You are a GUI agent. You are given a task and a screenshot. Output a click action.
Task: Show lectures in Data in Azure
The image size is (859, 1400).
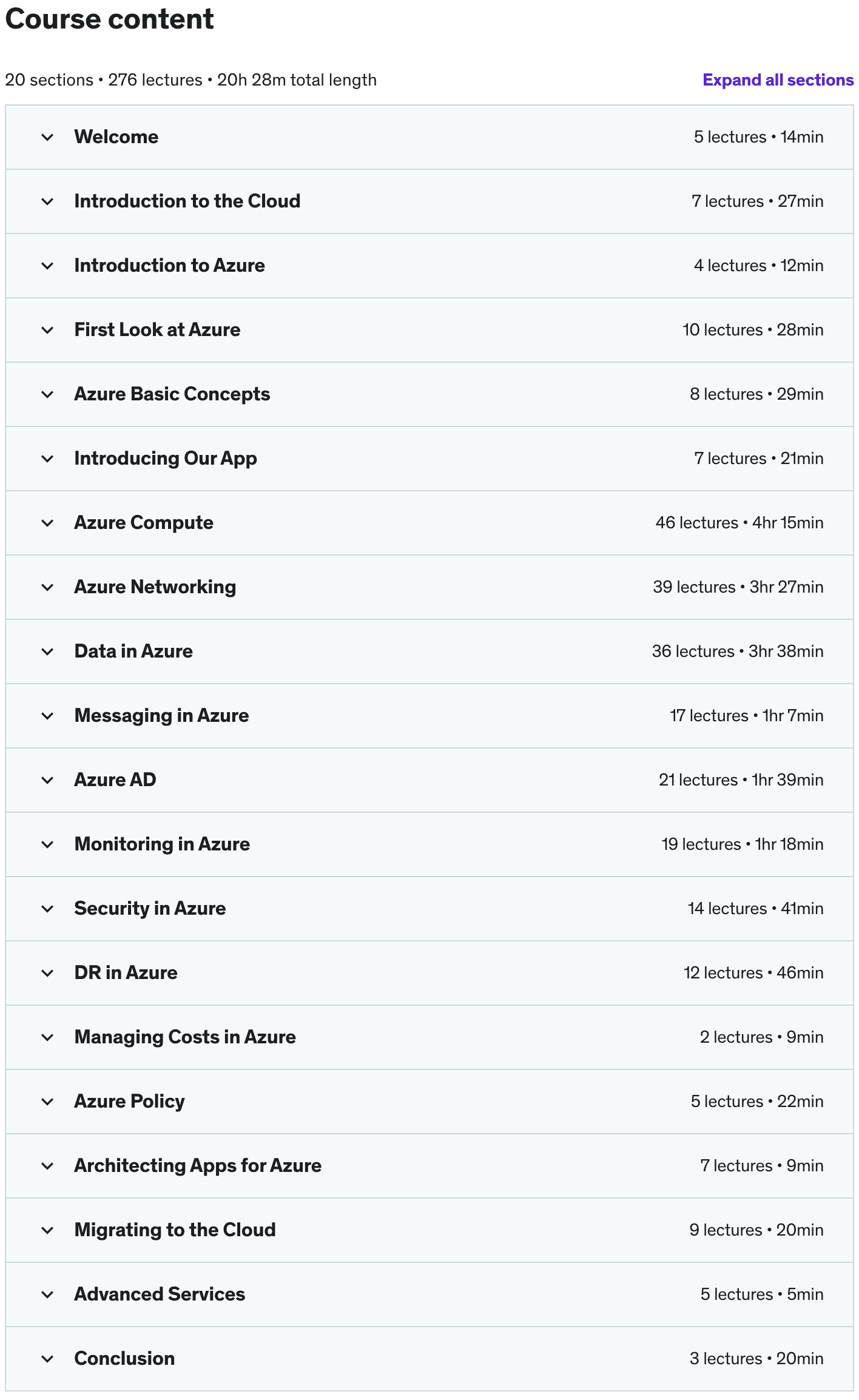pyautogui.click(x=133, y=651)
